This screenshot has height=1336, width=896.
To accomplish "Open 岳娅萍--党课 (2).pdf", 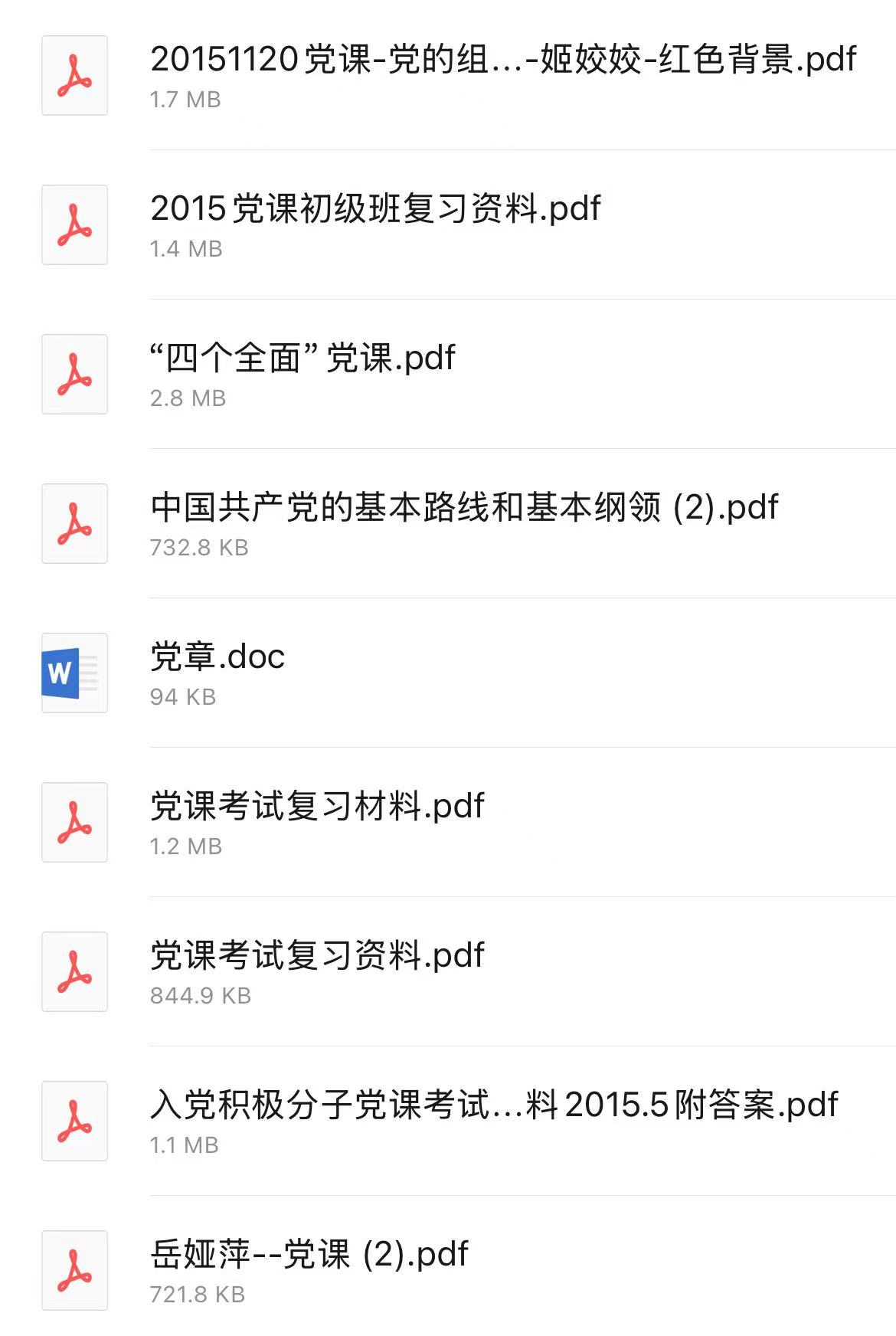I will tap(309, 1255).
